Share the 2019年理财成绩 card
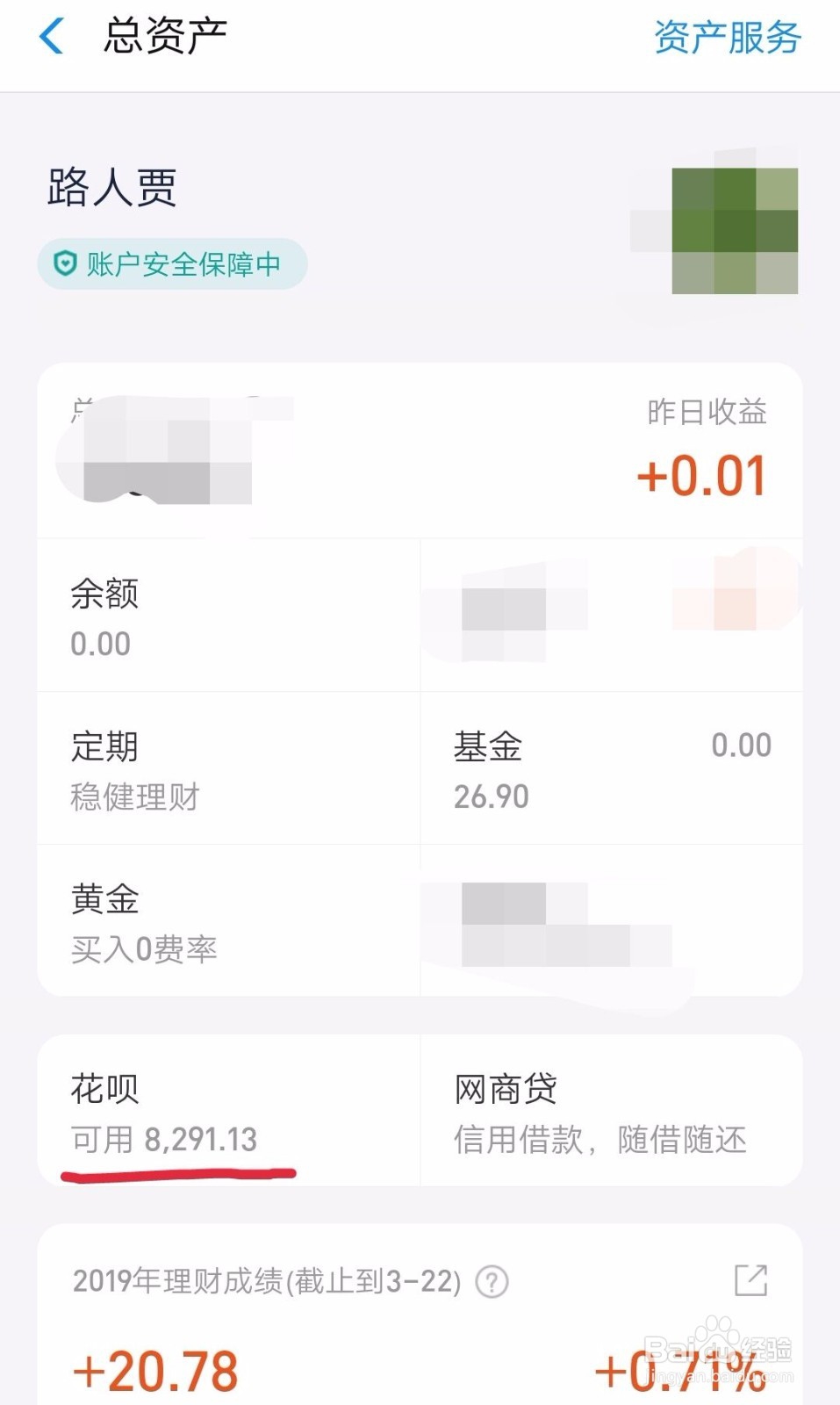Image resolution: width=840 pixels, height=1405 pixels. coord(750,1280)
